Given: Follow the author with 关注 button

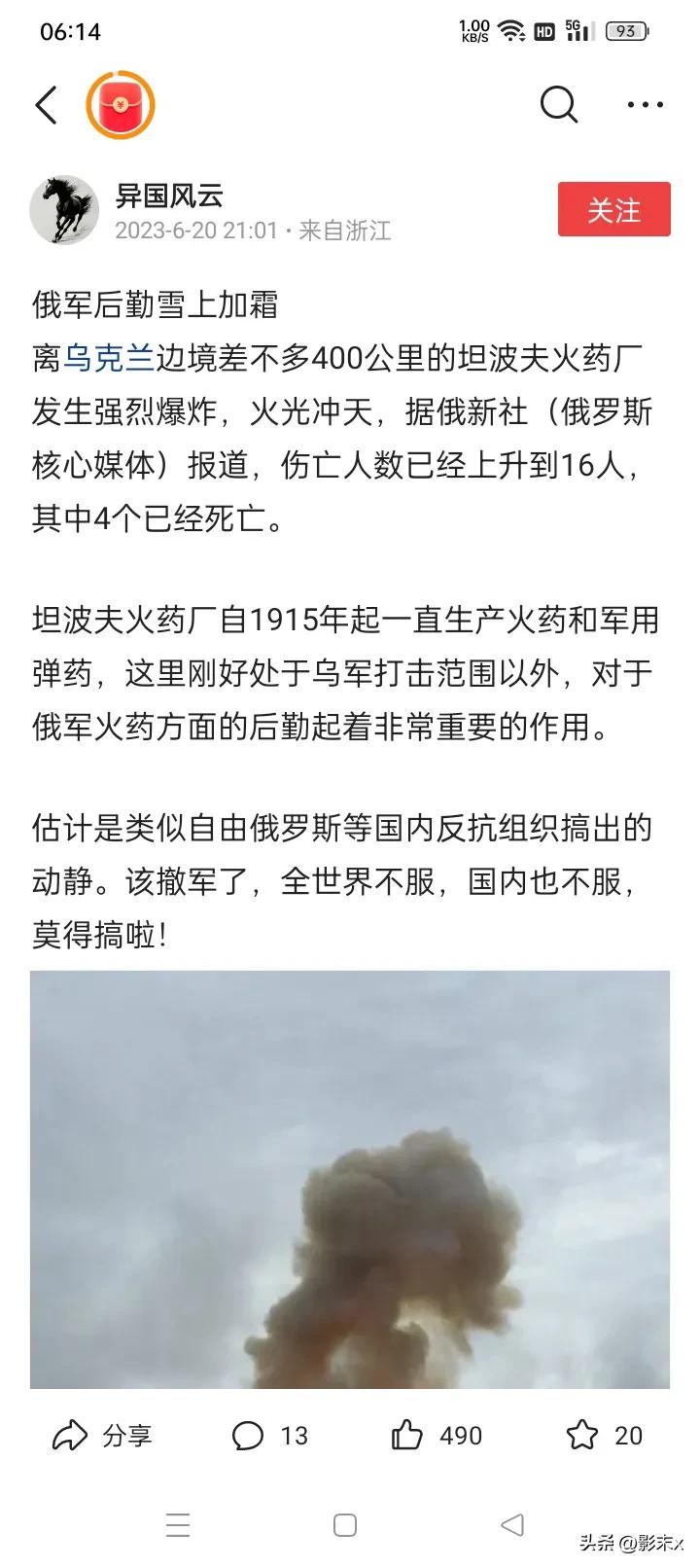Looking at the screenshot, I should [613, 210].
